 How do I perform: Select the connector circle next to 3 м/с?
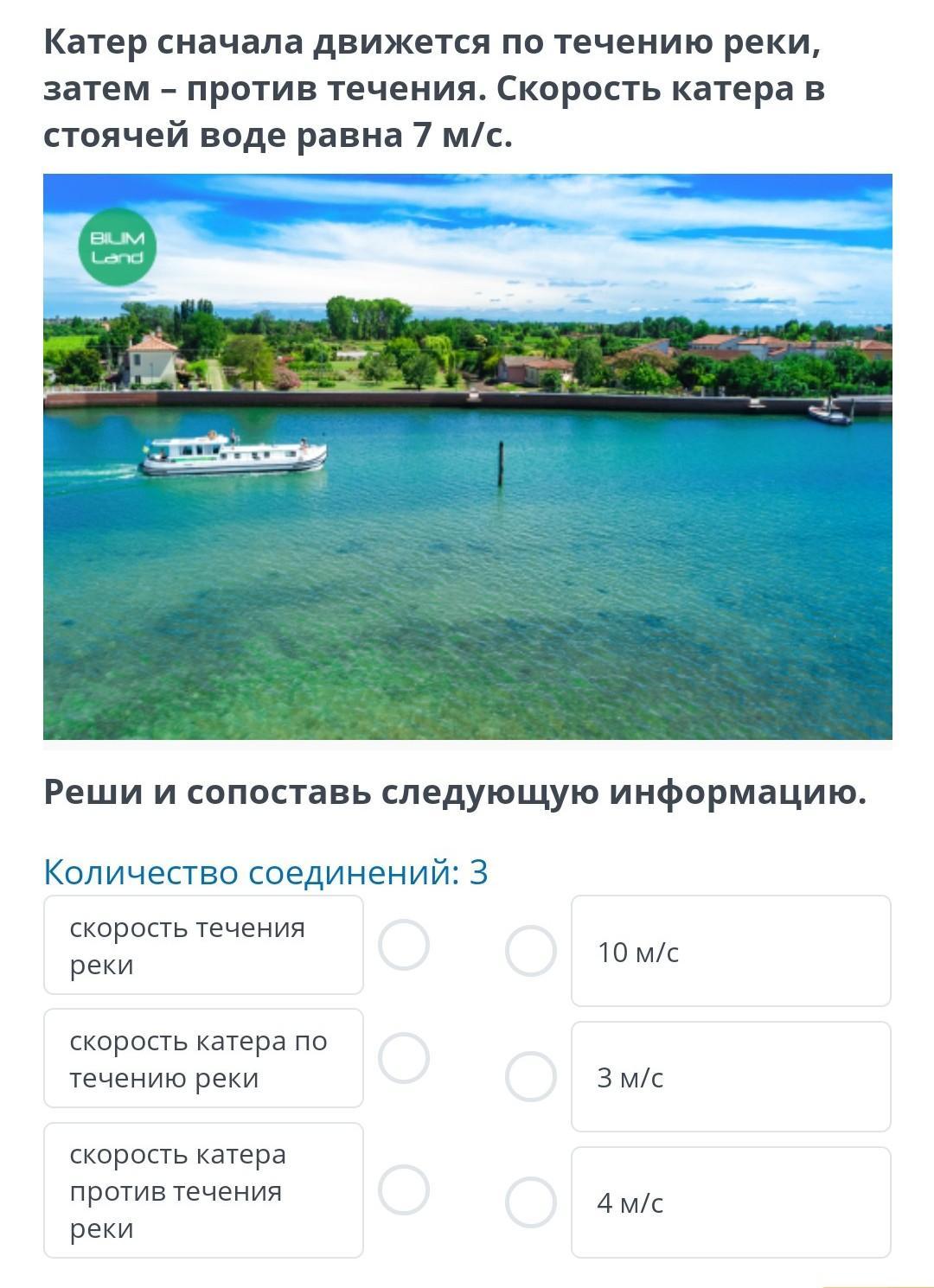click(x=530, y=1076)
